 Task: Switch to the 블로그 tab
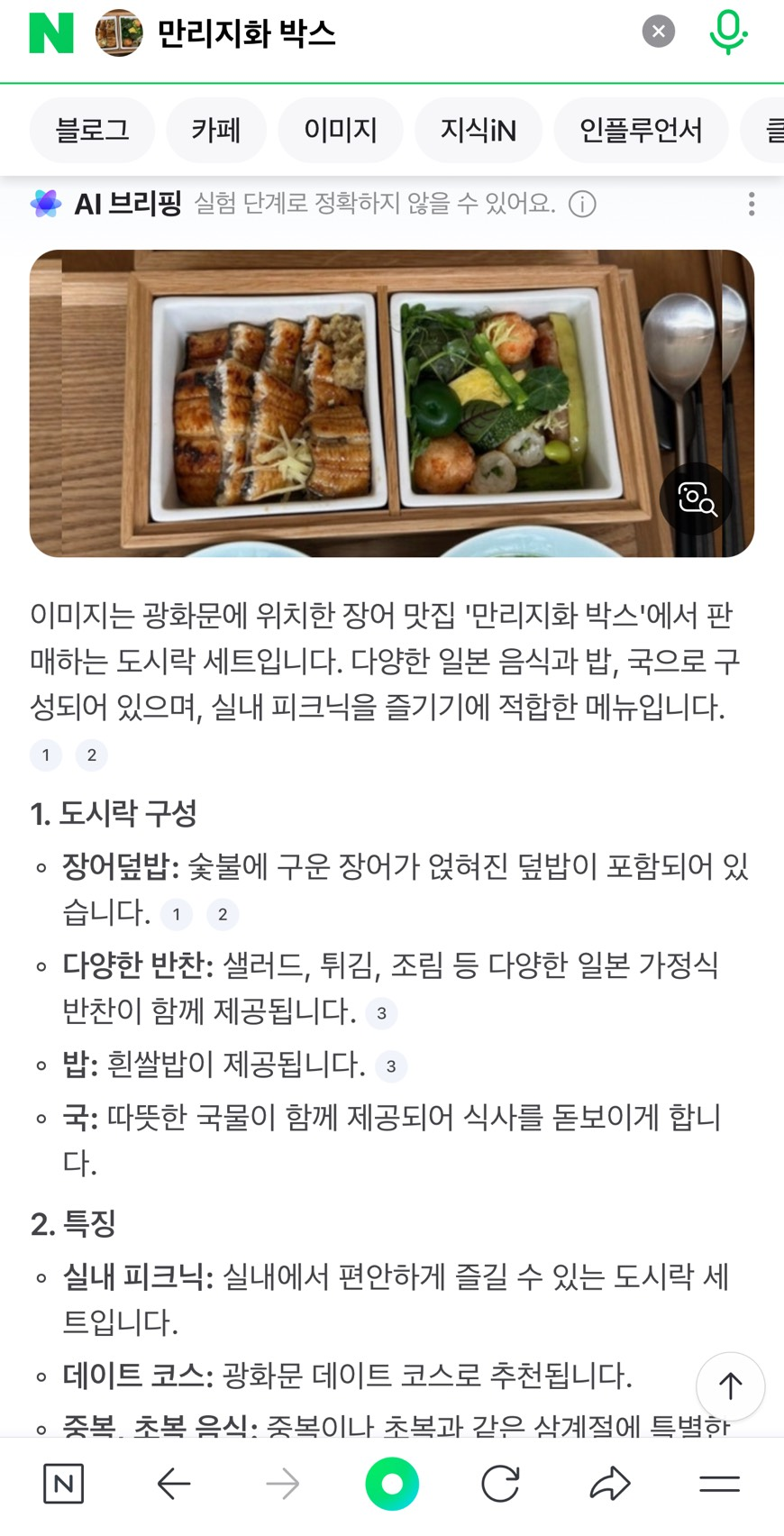[x=92, y=131]
